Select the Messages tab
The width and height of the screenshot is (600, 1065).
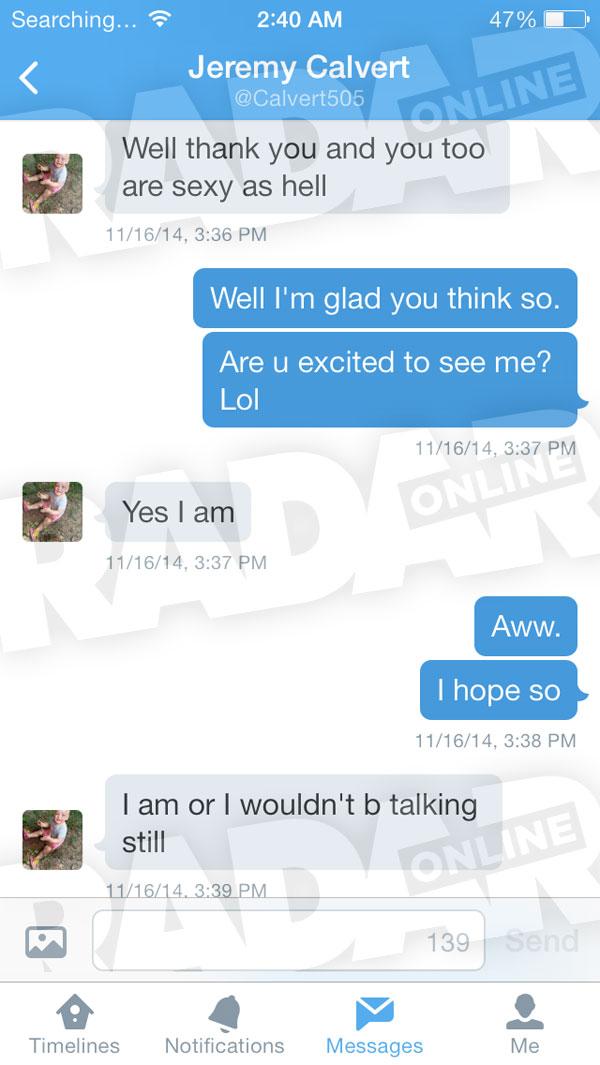[374, 1025]
